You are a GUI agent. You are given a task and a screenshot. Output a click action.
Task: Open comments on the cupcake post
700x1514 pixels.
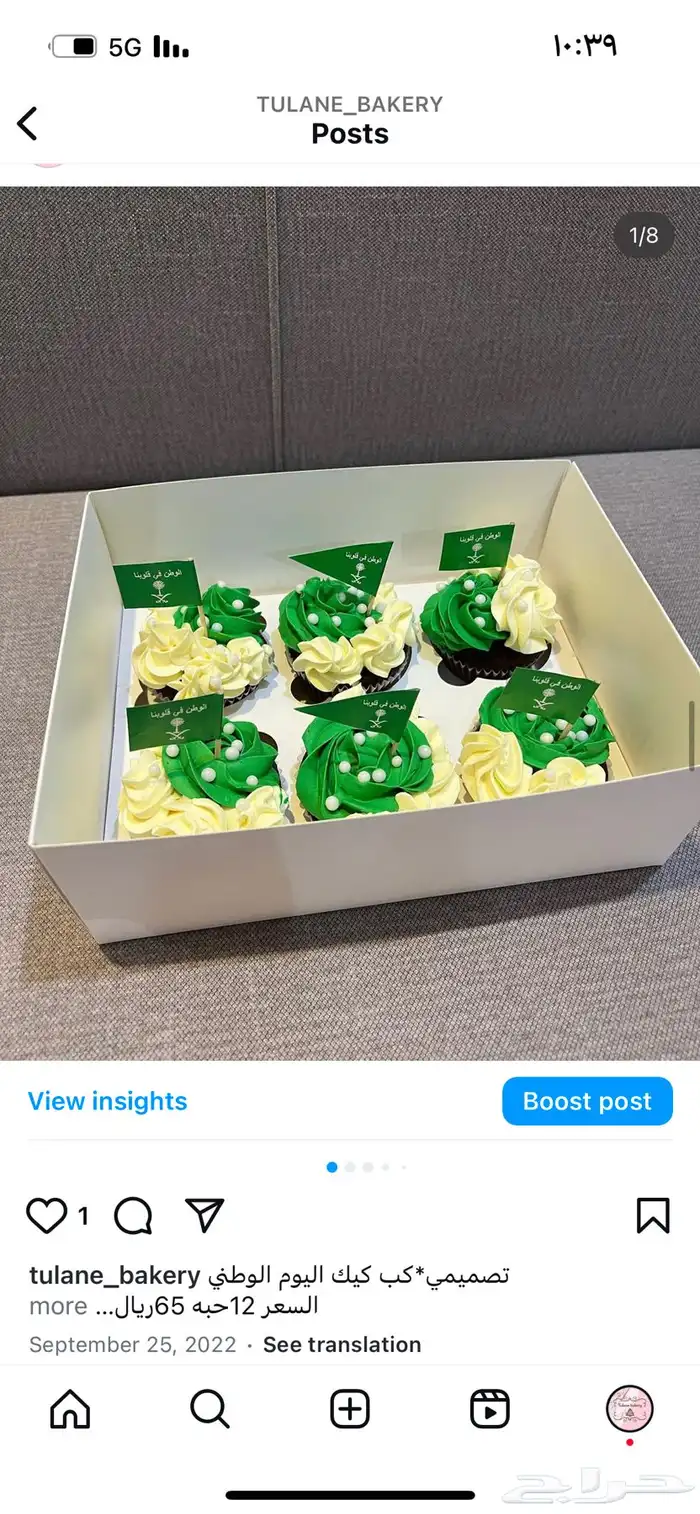133,1216
